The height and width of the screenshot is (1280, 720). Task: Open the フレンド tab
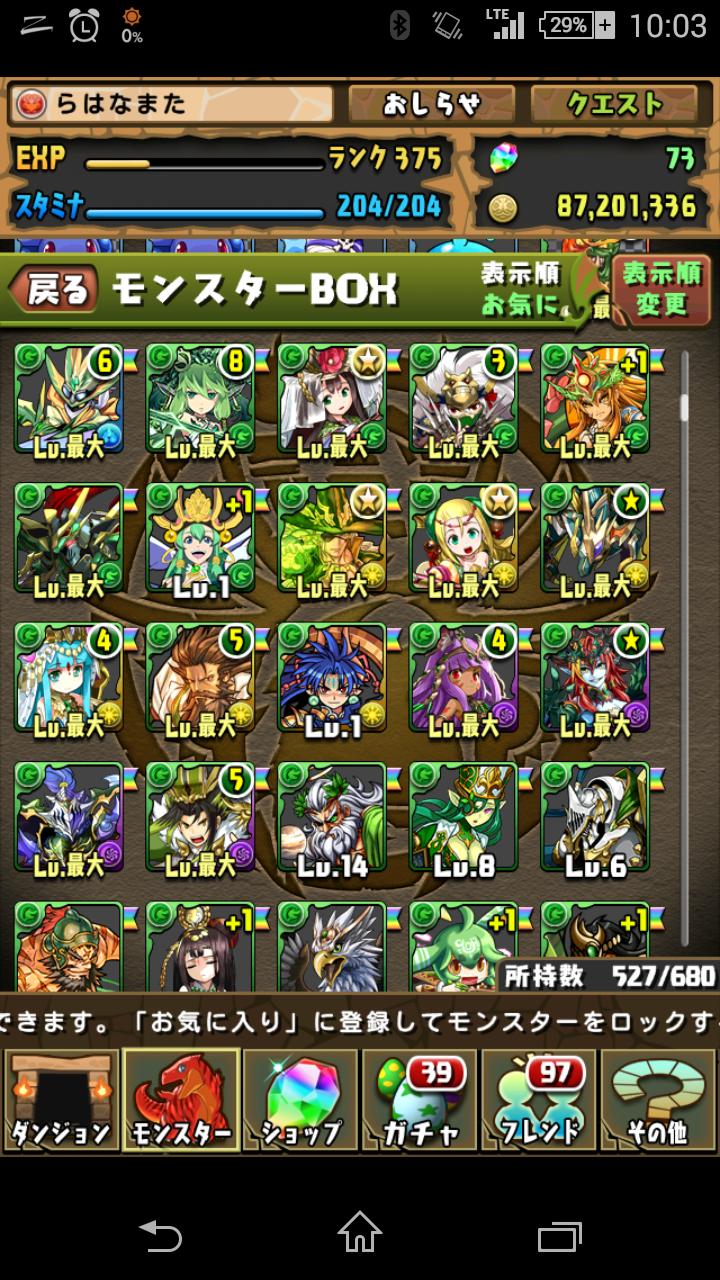click(538, 1099)
